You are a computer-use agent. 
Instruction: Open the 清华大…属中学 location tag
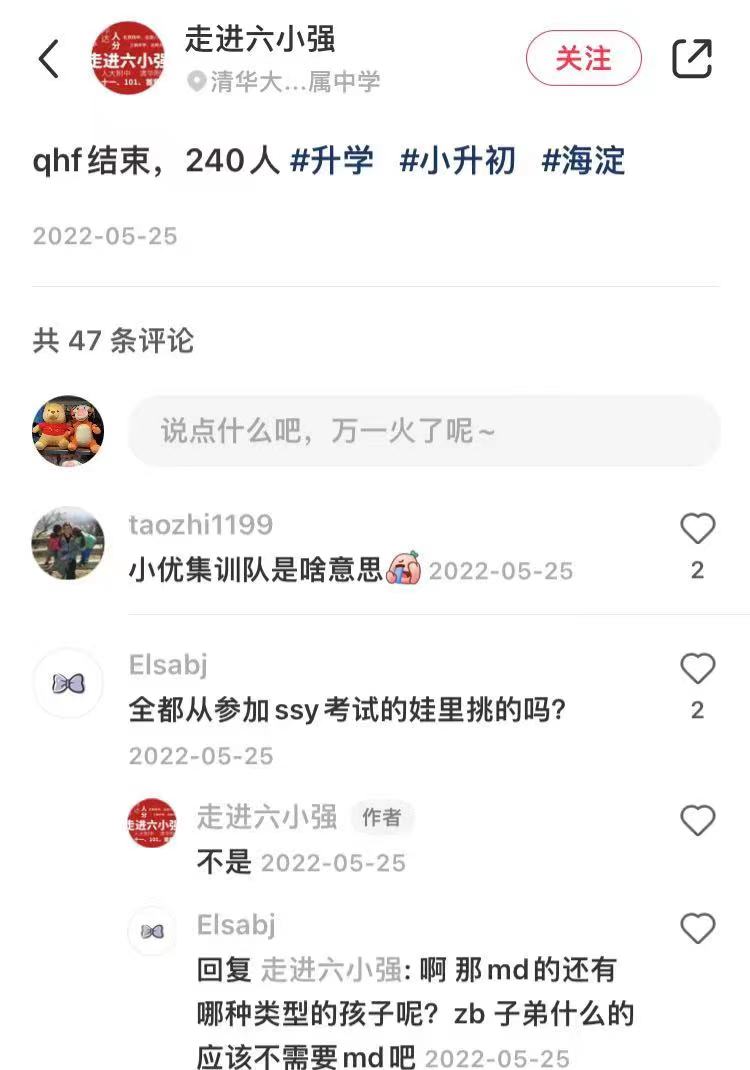click(x=285, y=82)
